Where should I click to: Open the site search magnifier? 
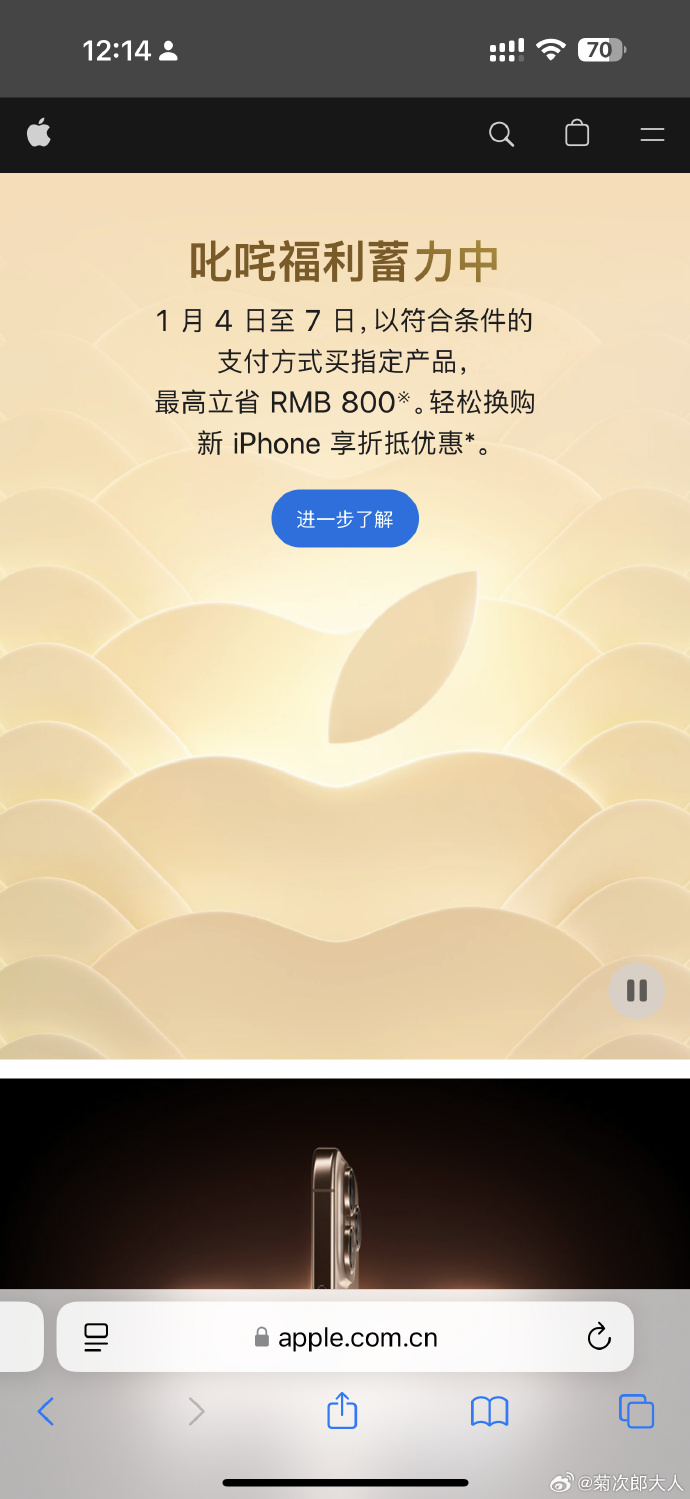point(501,134)
